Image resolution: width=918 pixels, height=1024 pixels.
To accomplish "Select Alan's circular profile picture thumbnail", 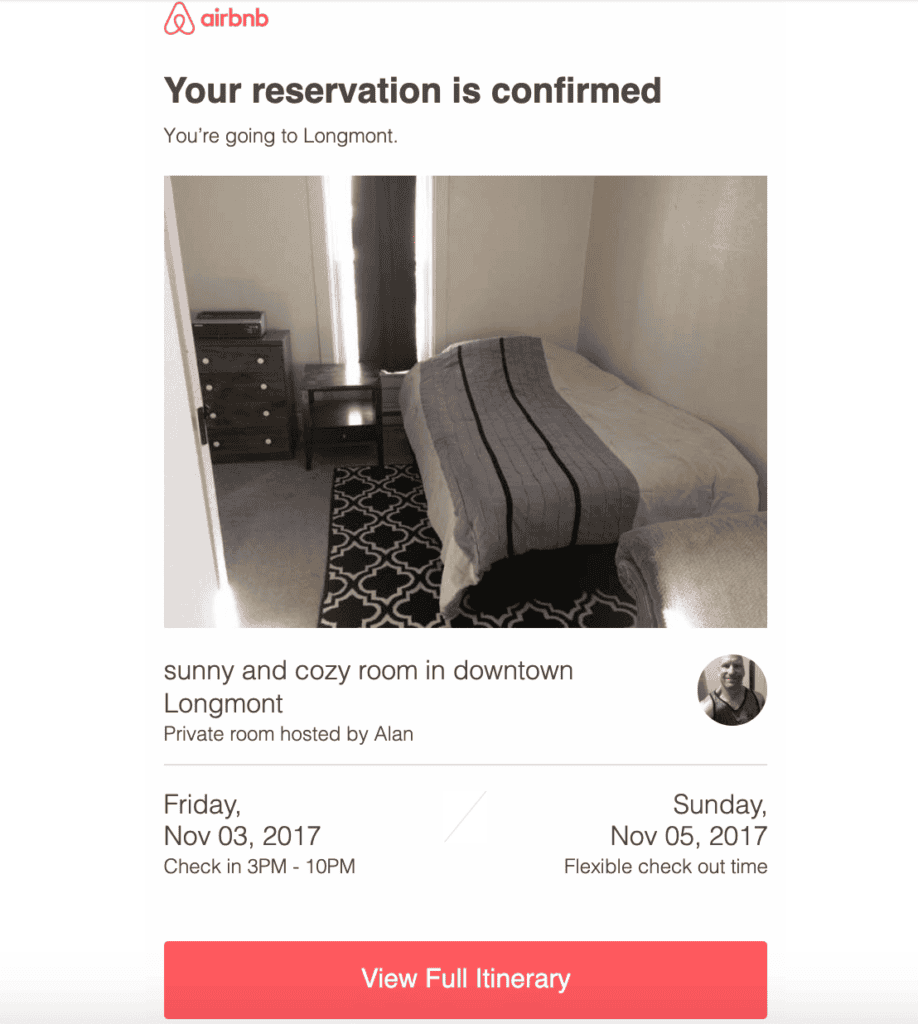I will point(732,690).
